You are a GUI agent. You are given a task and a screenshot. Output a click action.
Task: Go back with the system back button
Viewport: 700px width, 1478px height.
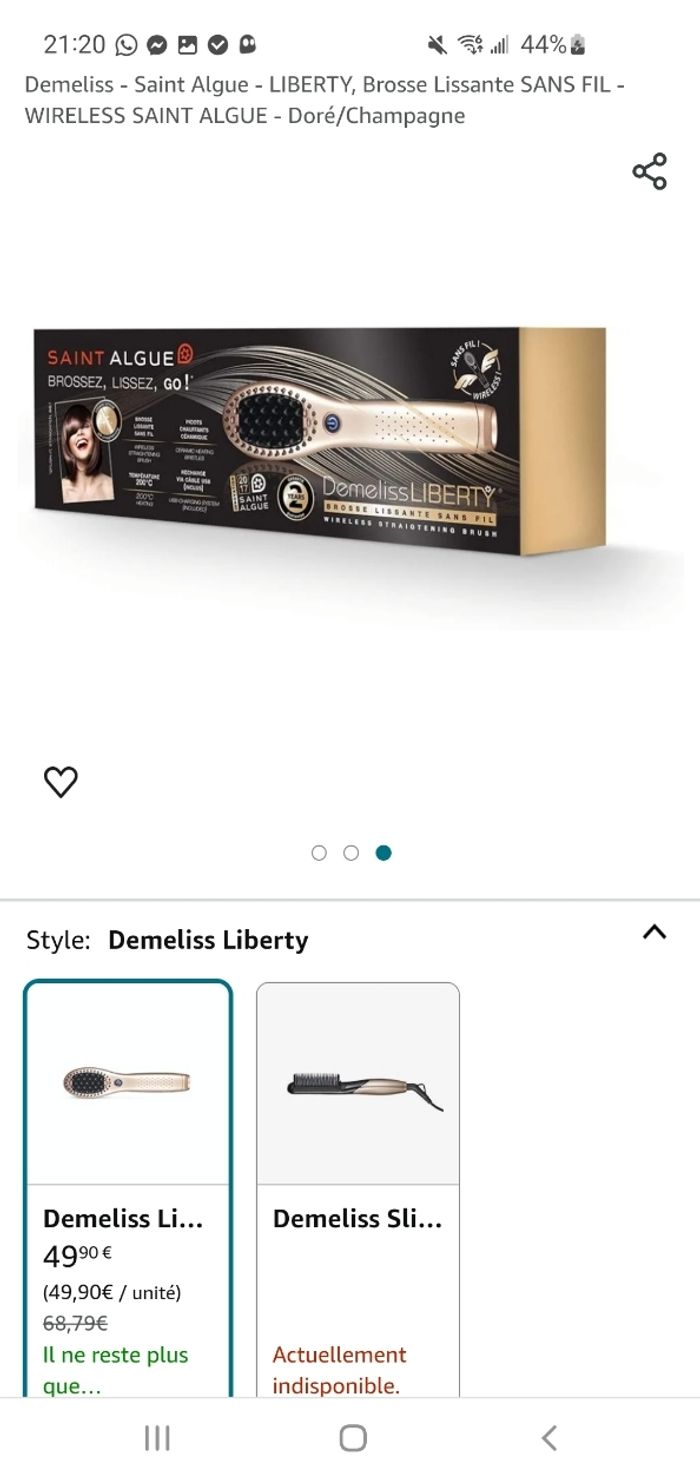tap(548, 1438)
